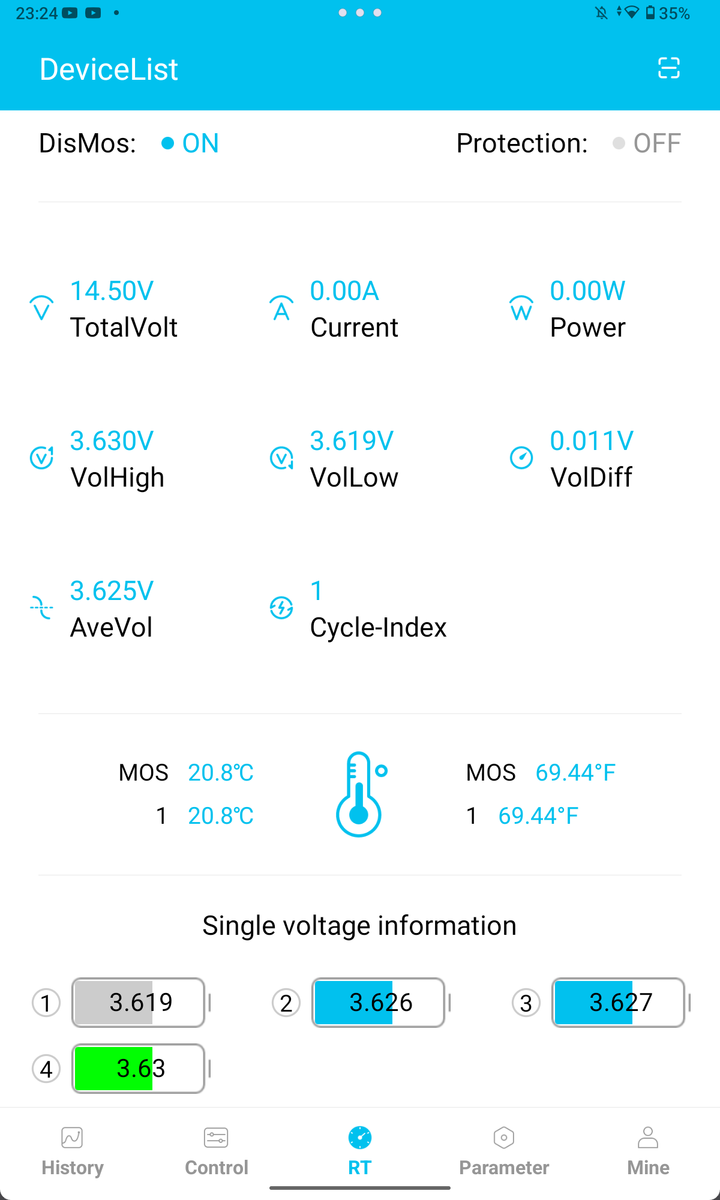720x1200 pixels.
Task: Switch to the History tab
Action: pos(72,1151)
